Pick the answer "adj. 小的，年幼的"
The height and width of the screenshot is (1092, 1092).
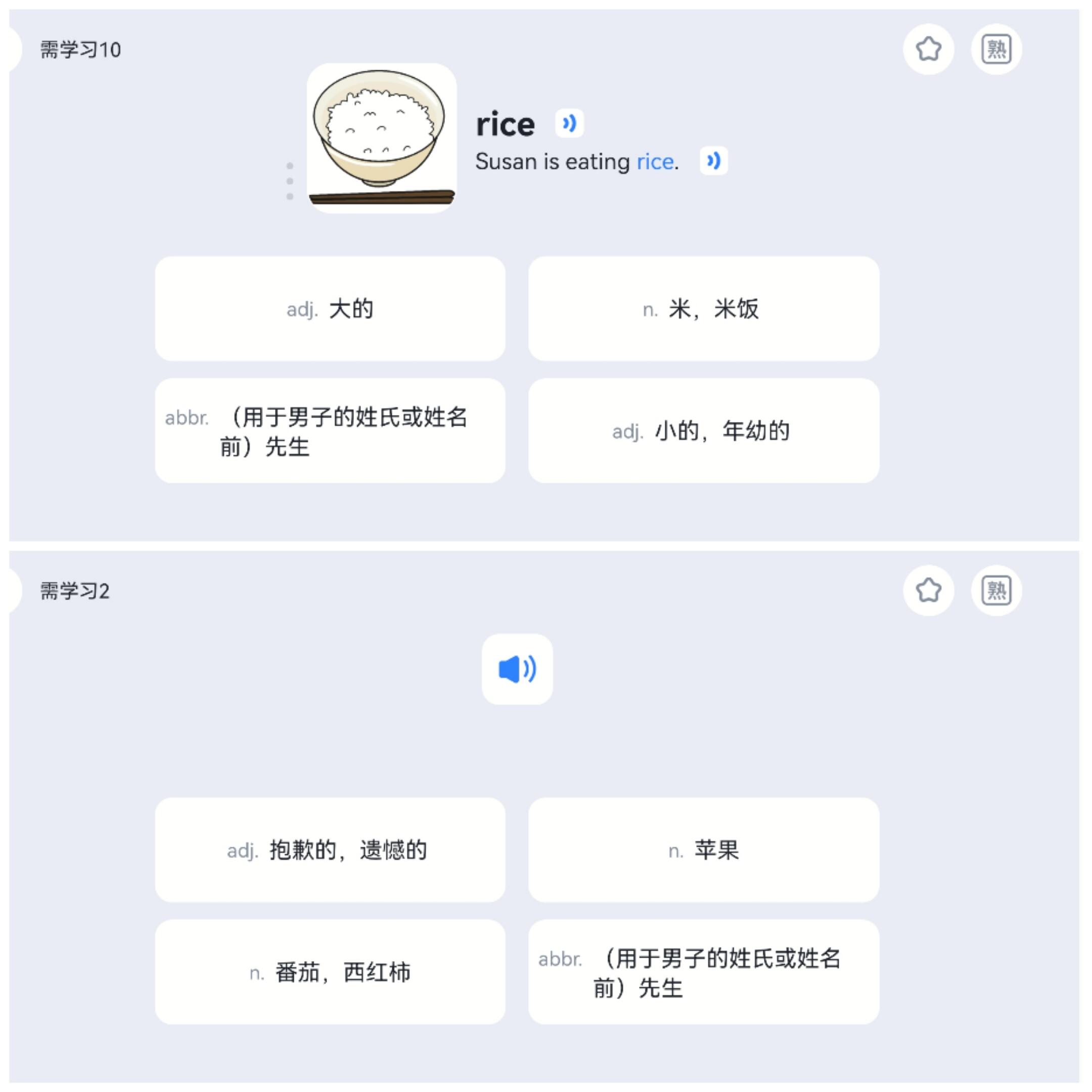[x=703, y=431]
